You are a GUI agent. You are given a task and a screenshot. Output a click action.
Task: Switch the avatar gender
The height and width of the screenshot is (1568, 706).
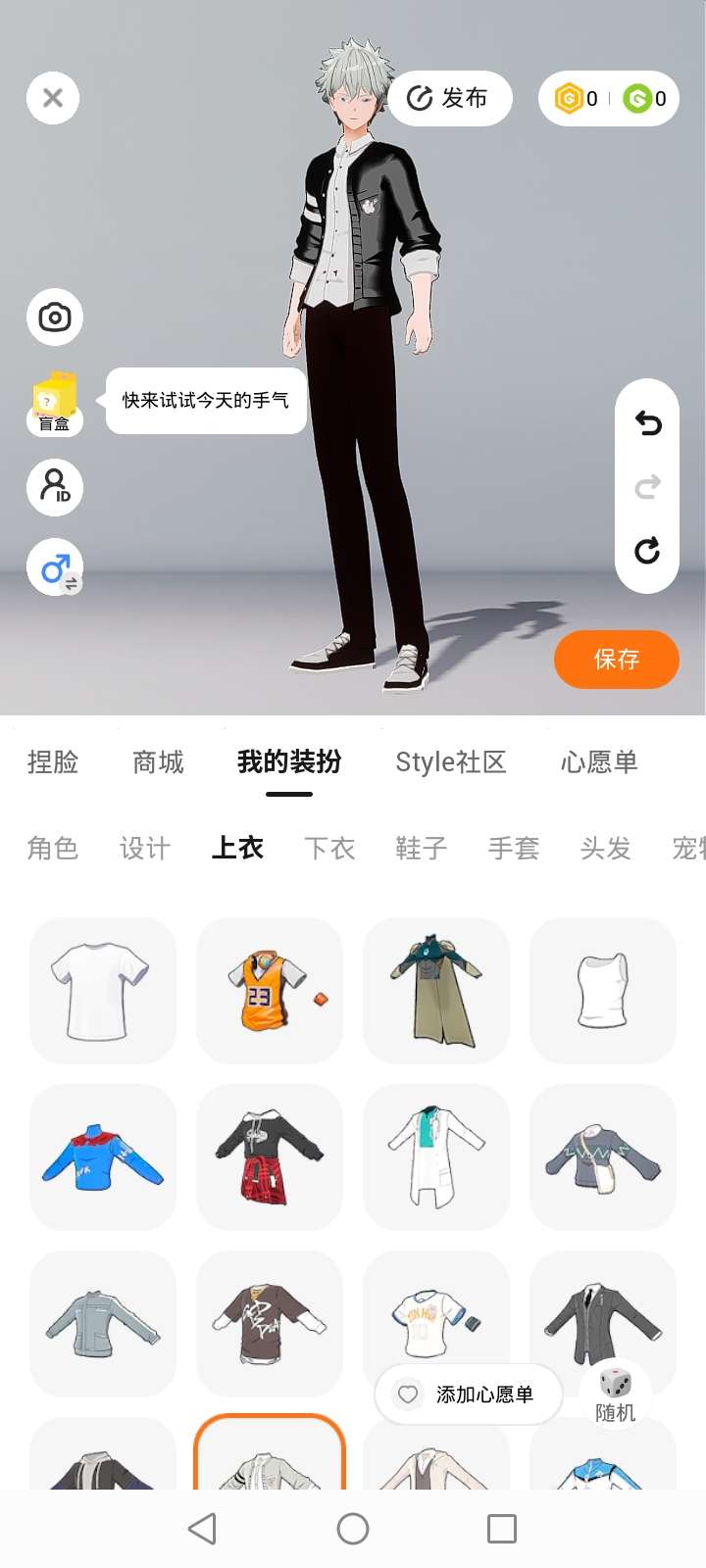click(55, 568)
